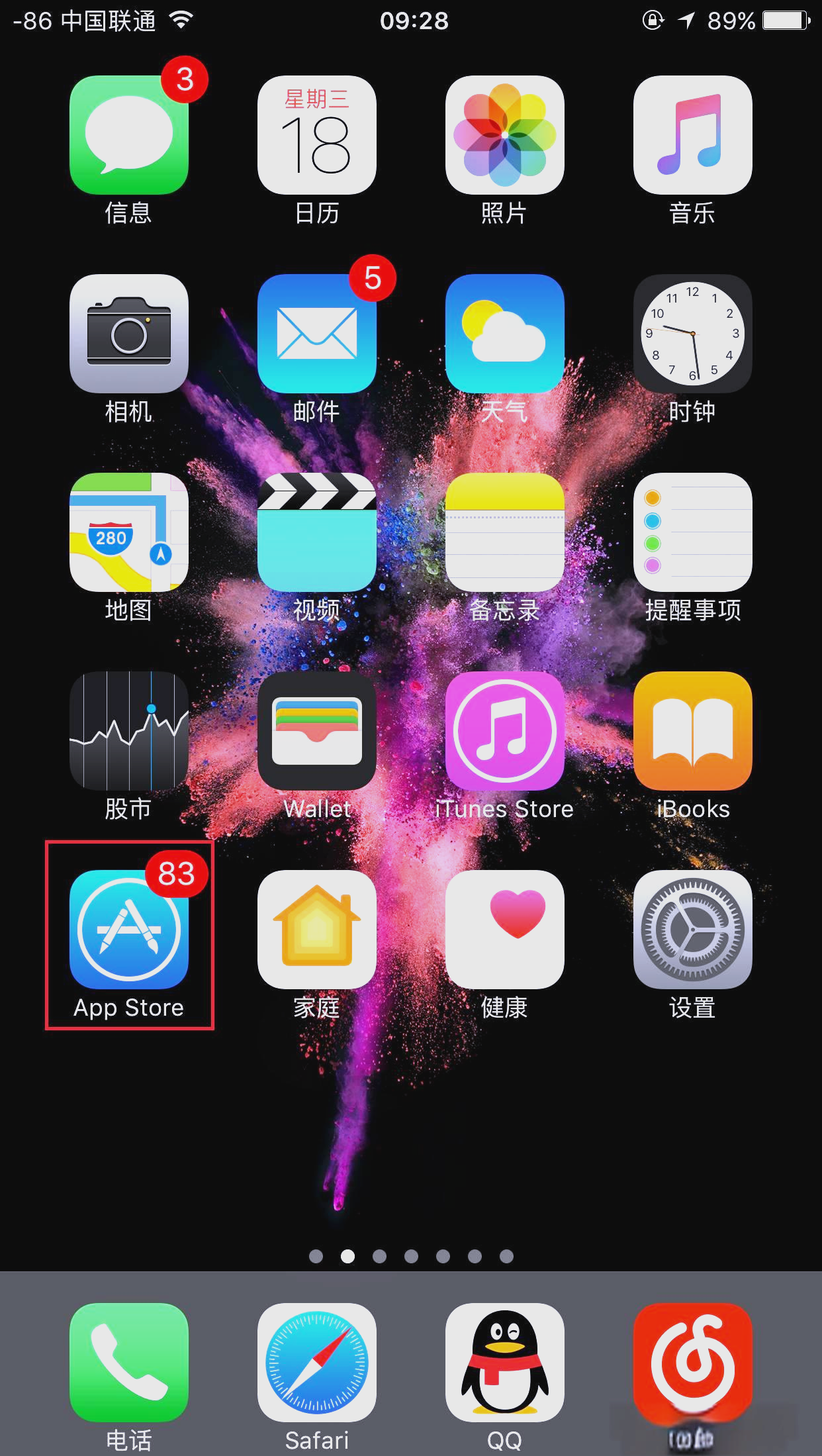Open the 信息 Messages app
The width and height of the screenshot is (822, 1456).
pyautogui.click(x=129, y=135)
